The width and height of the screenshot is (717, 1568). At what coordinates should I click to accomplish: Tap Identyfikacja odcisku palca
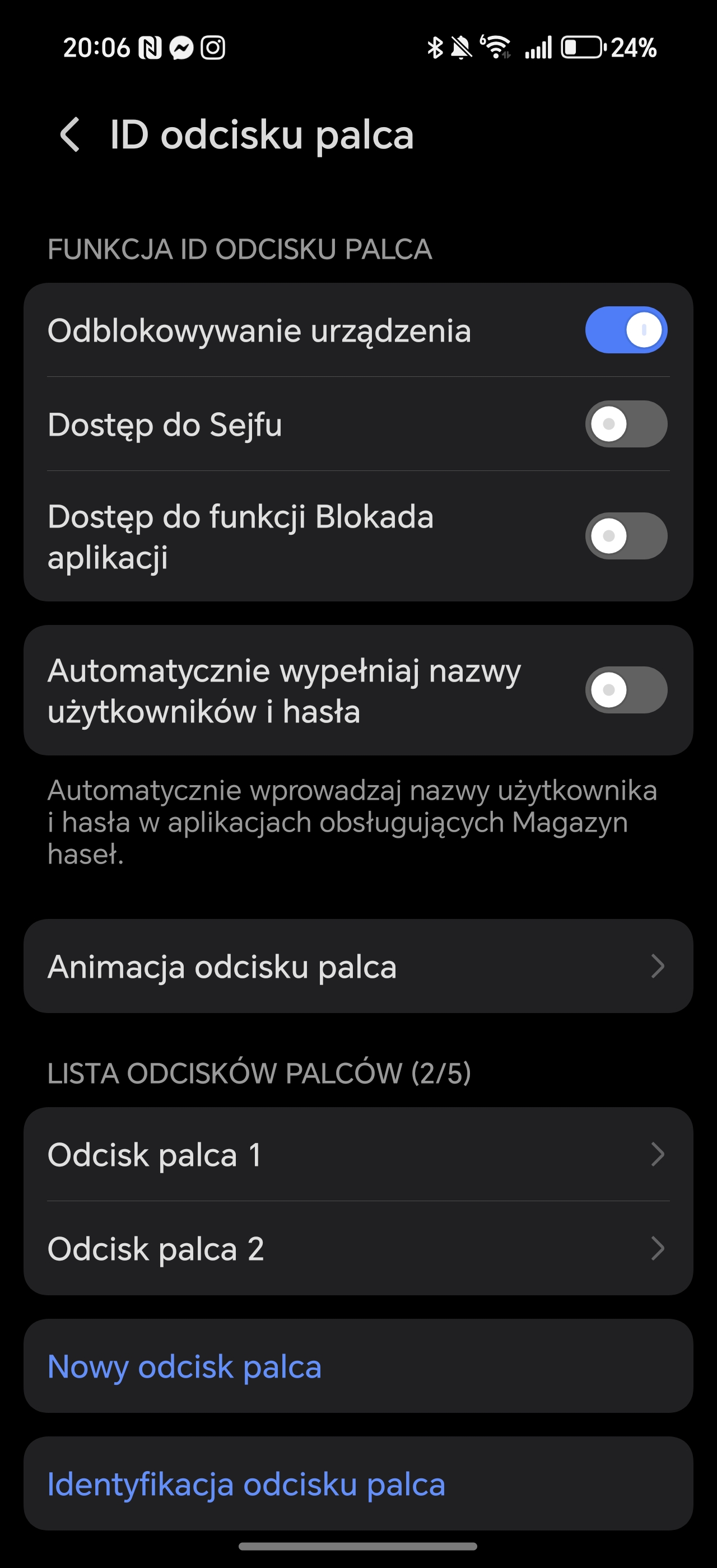click(x=358, y=1484)
